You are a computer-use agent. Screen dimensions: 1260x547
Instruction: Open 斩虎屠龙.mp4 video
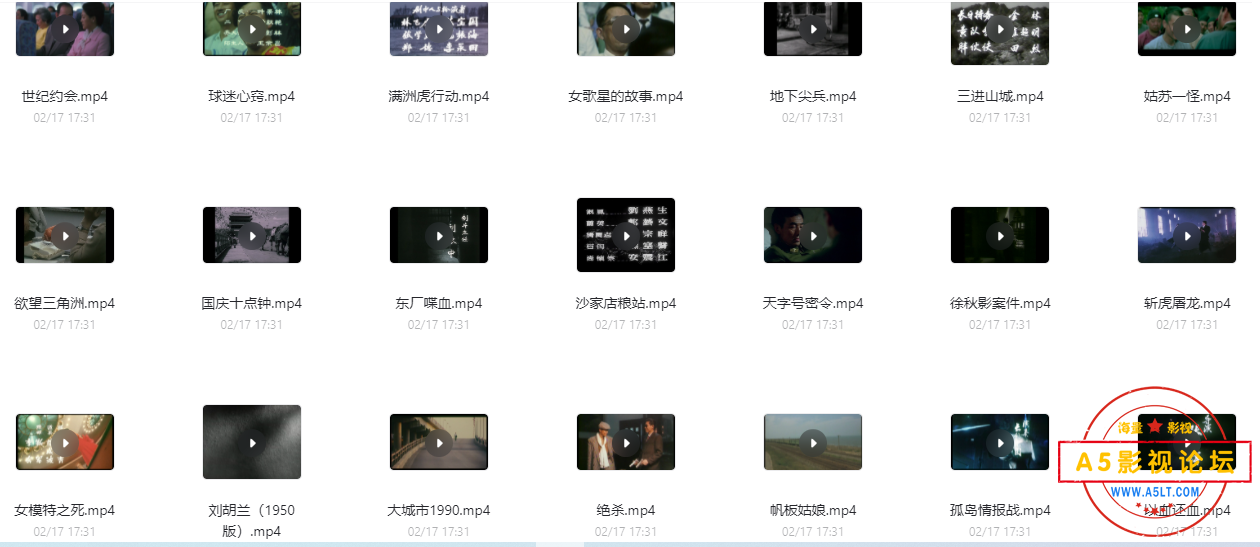pyautogui.click(x=1187, y=236)
